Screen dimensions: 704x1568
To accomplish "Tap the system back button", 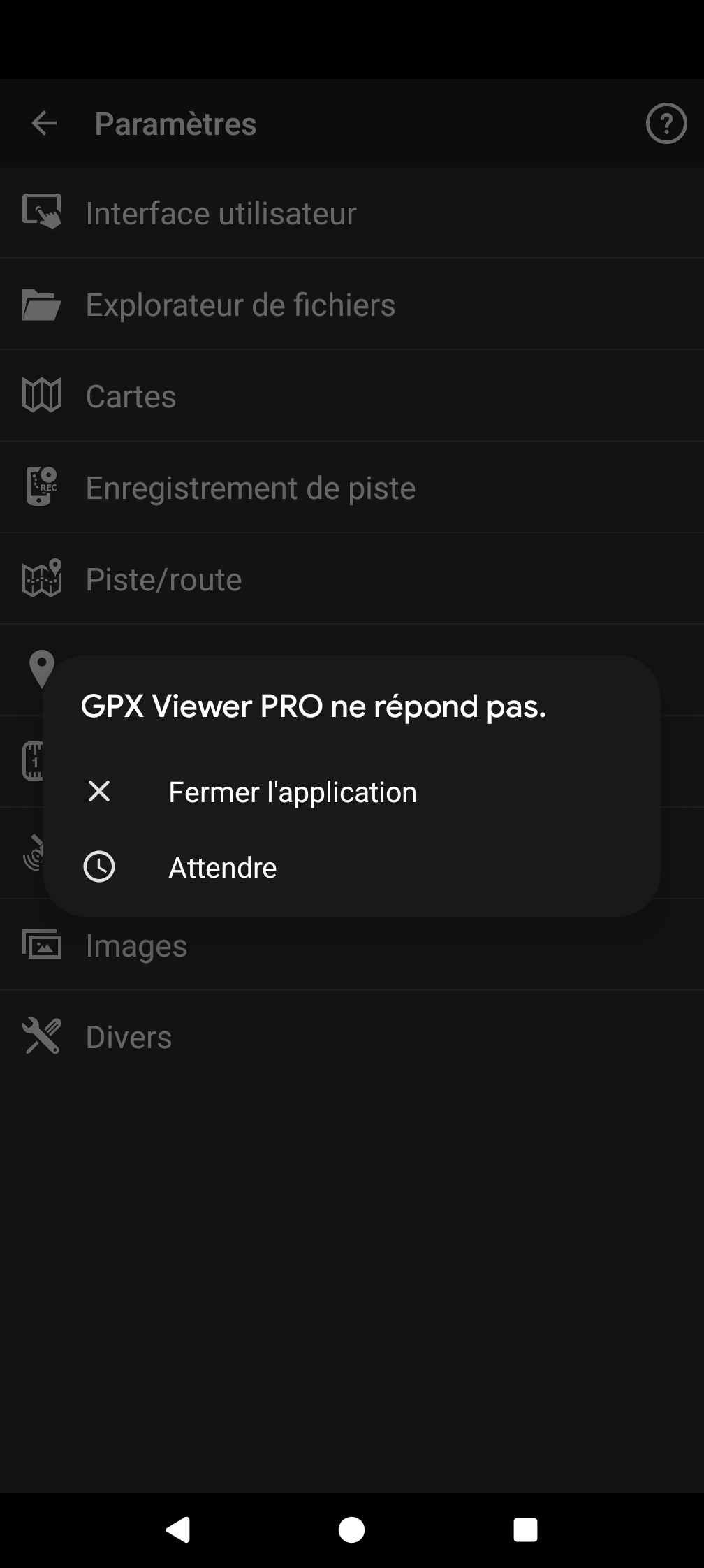I will tap(178, 1530).
